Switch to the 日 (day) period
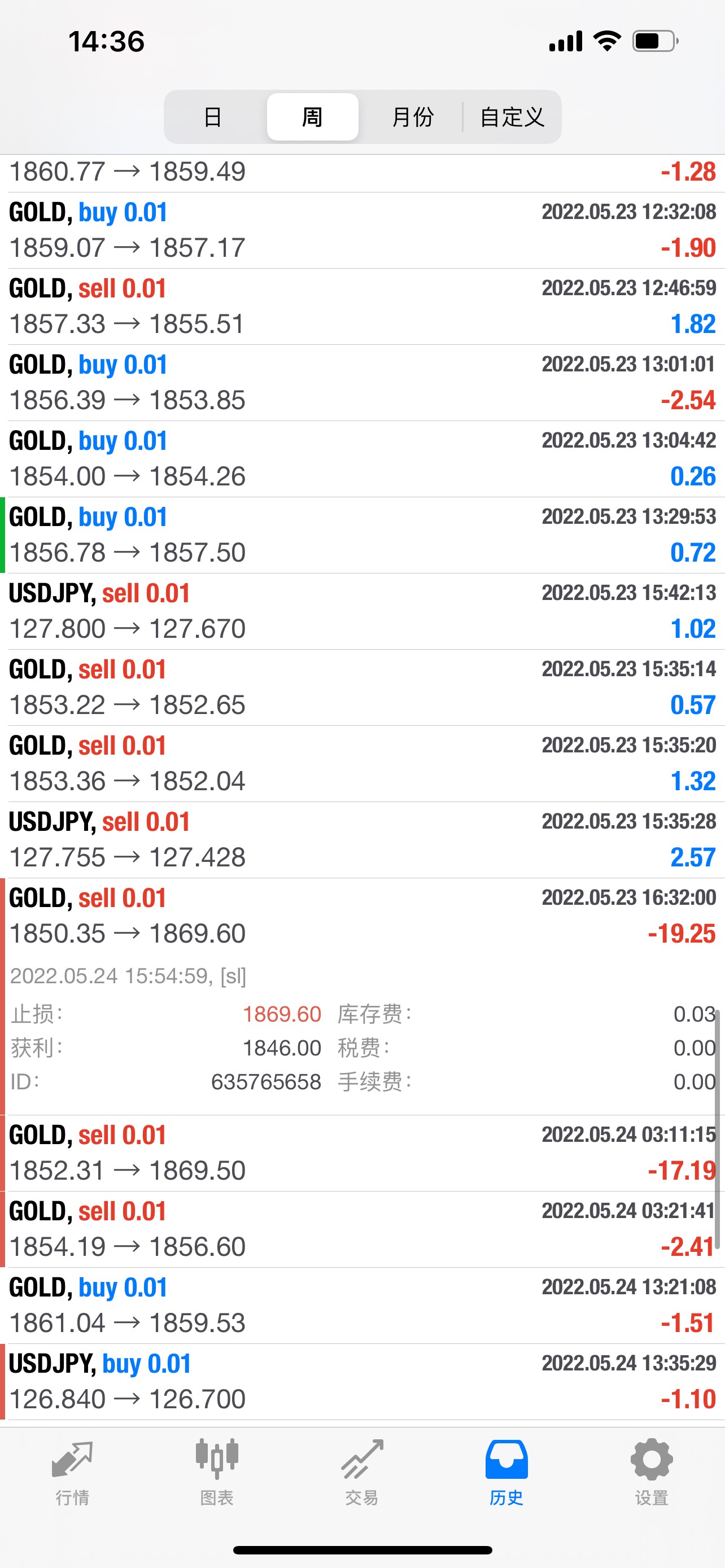The width and height of the screenshot is (725, 1568). 212,117
